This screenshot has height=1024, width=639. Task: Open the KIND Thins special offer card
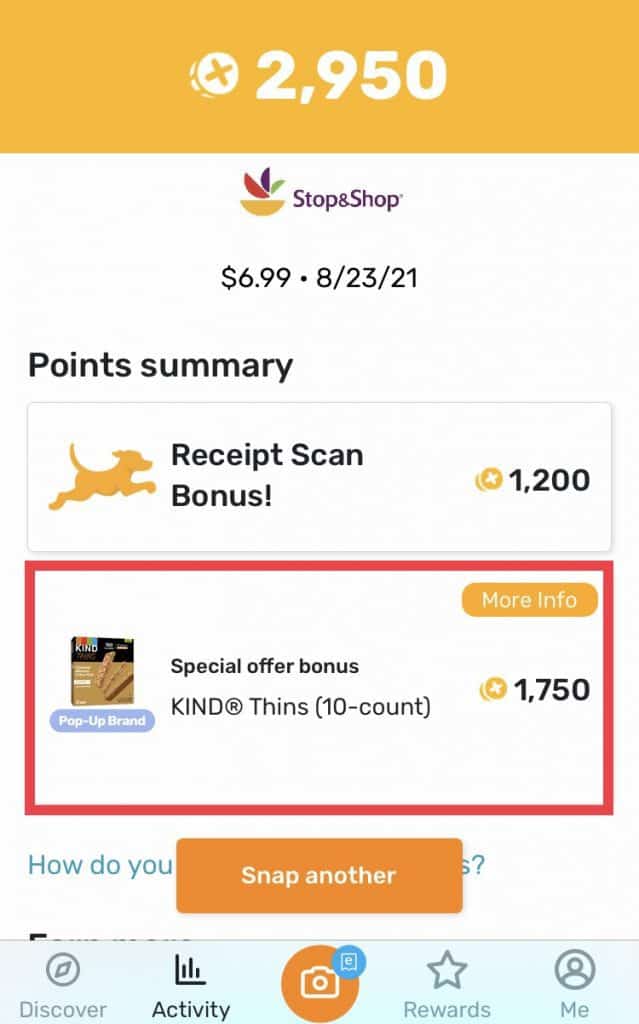[319, 688]
